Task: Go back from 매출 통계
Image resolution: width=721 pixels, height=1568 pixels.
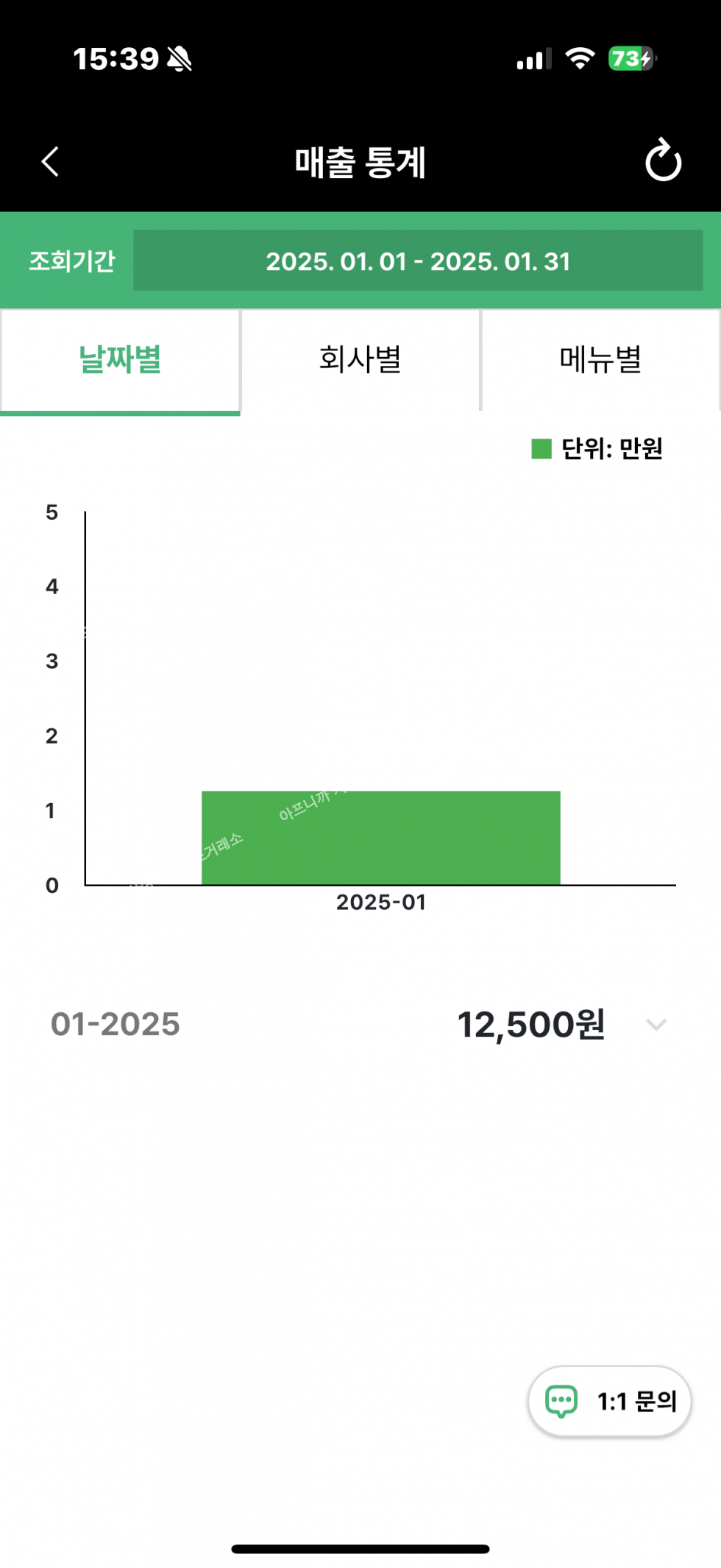Action: click(50, 162)
